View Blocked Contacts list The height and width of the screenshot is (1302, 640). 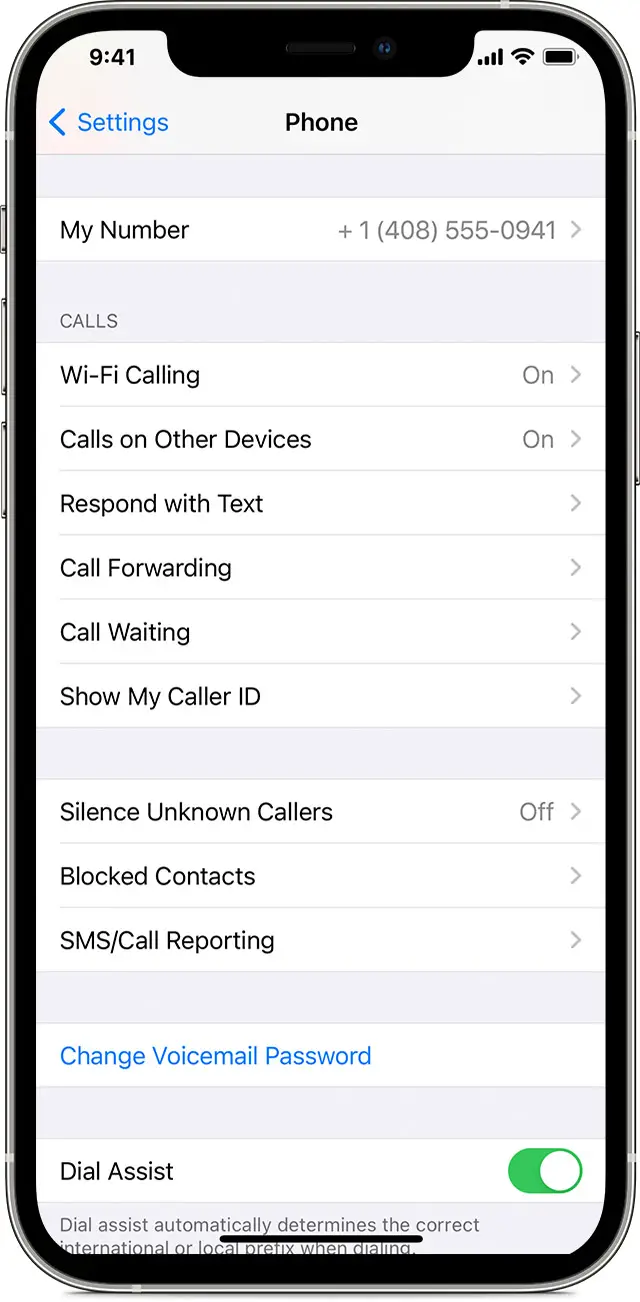[x=320, y=876]
